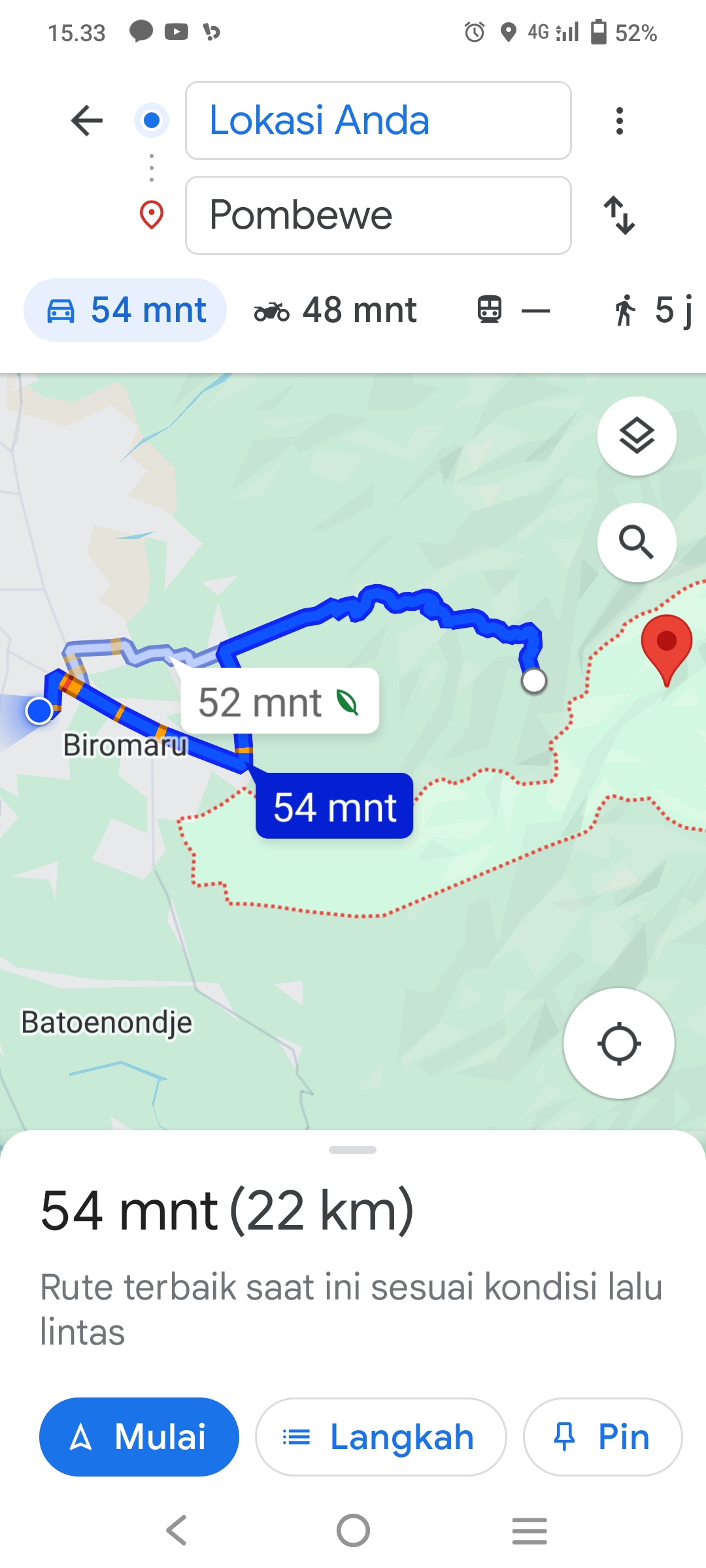Search along the route with magnifier
The width and height of the screenshot is (706, 1568).
(x=637, y=542)
